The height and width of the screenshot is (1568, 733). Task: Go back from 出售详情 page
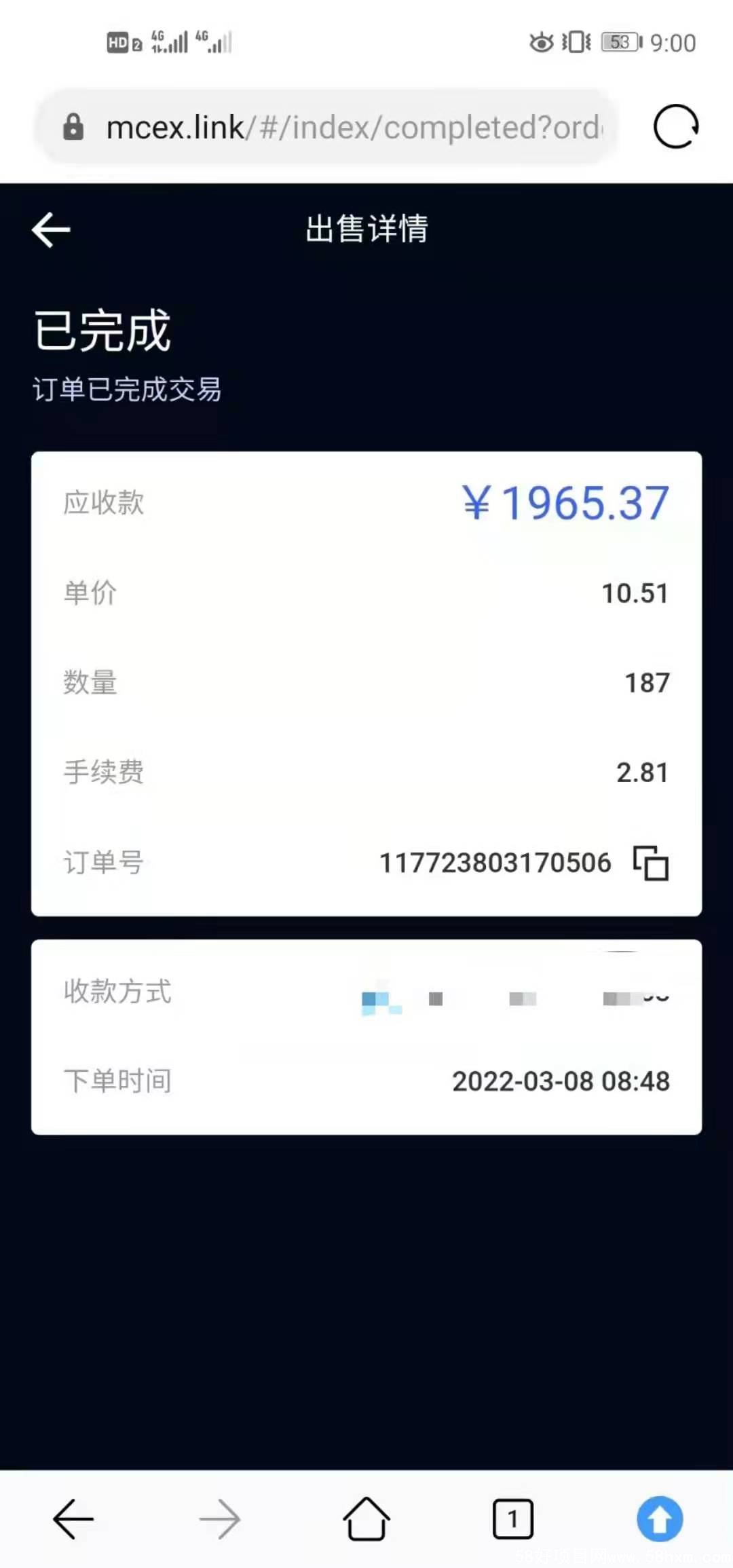tap(52, 229)
